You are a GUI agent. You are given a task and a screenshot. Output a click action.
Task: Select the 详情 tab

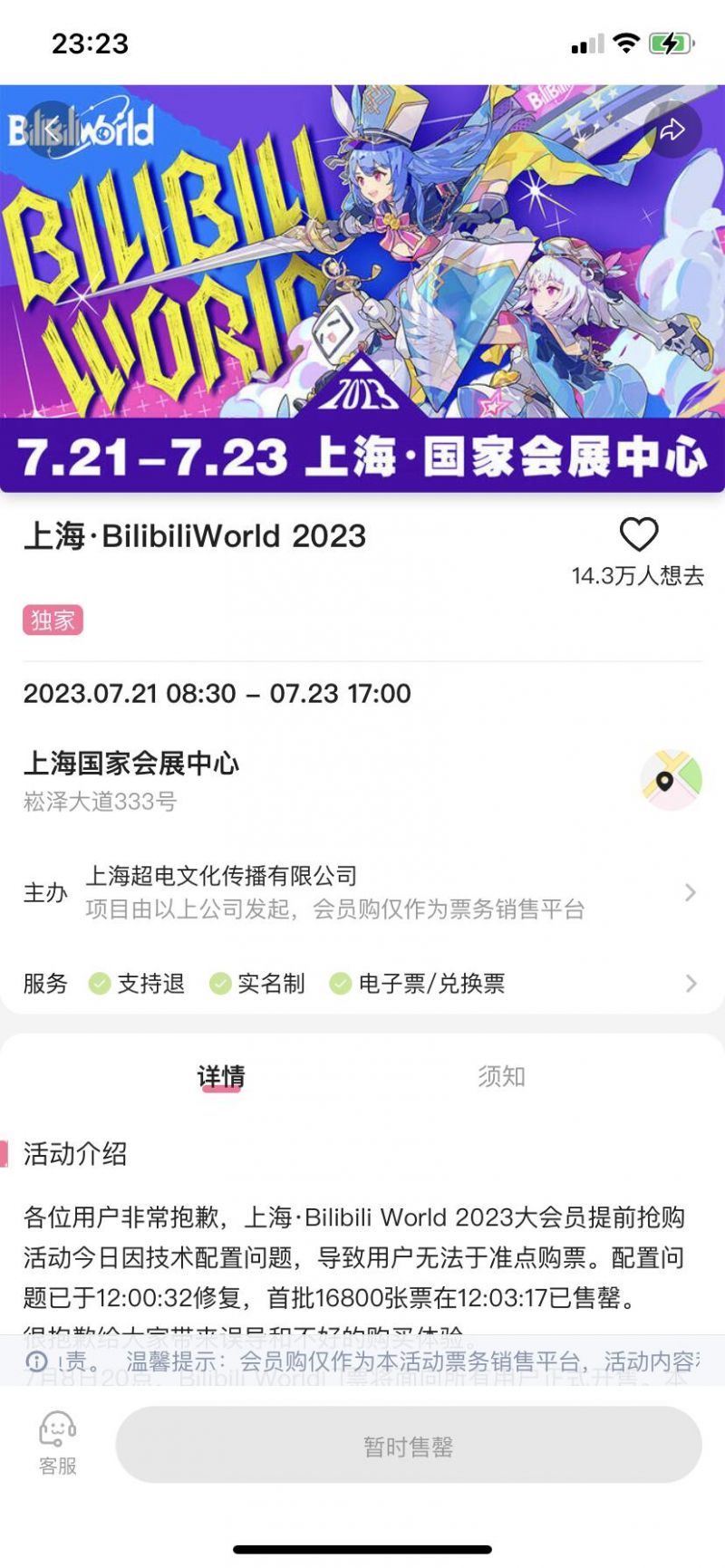[x=222, y=1076]
